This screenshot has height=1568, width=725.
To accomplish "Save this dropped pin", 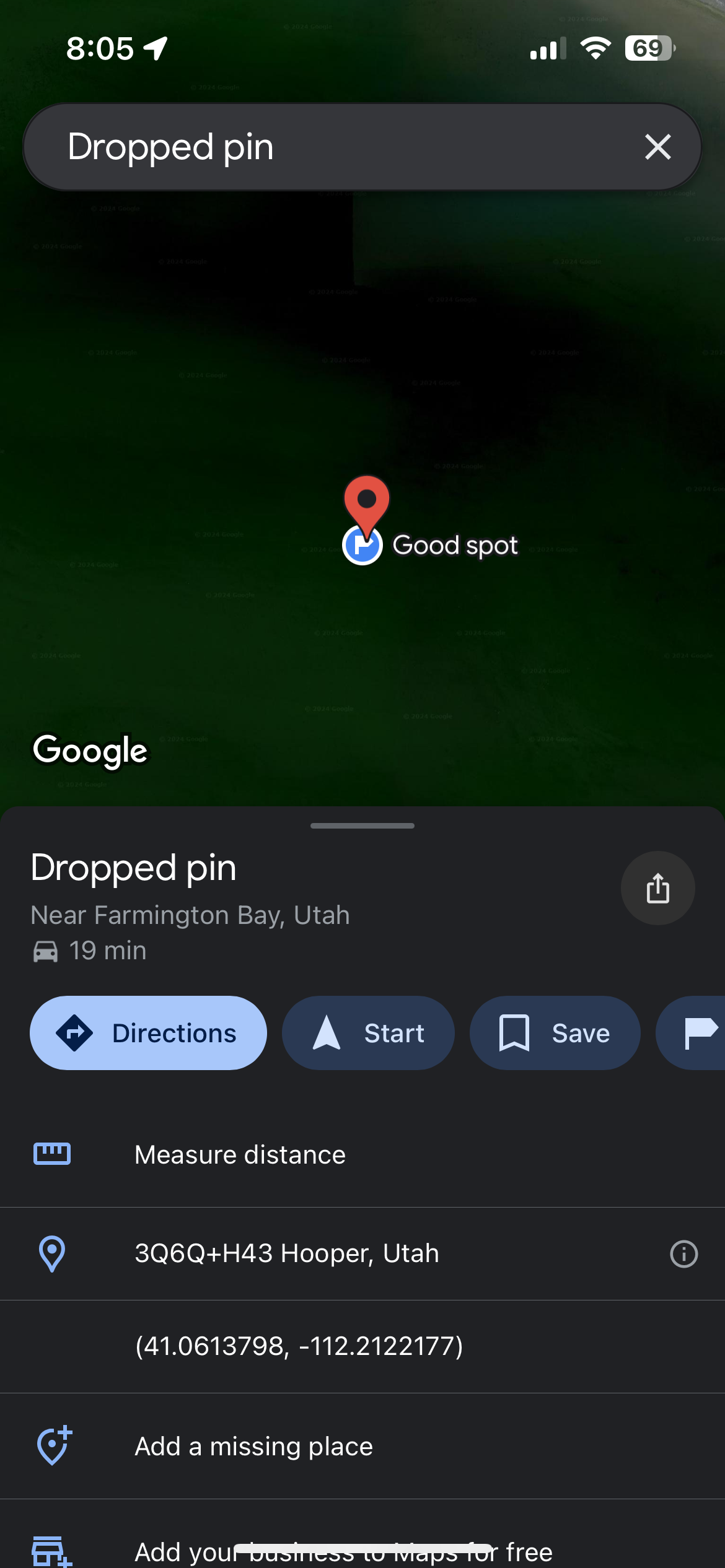I will click(x=555, y=1033).
